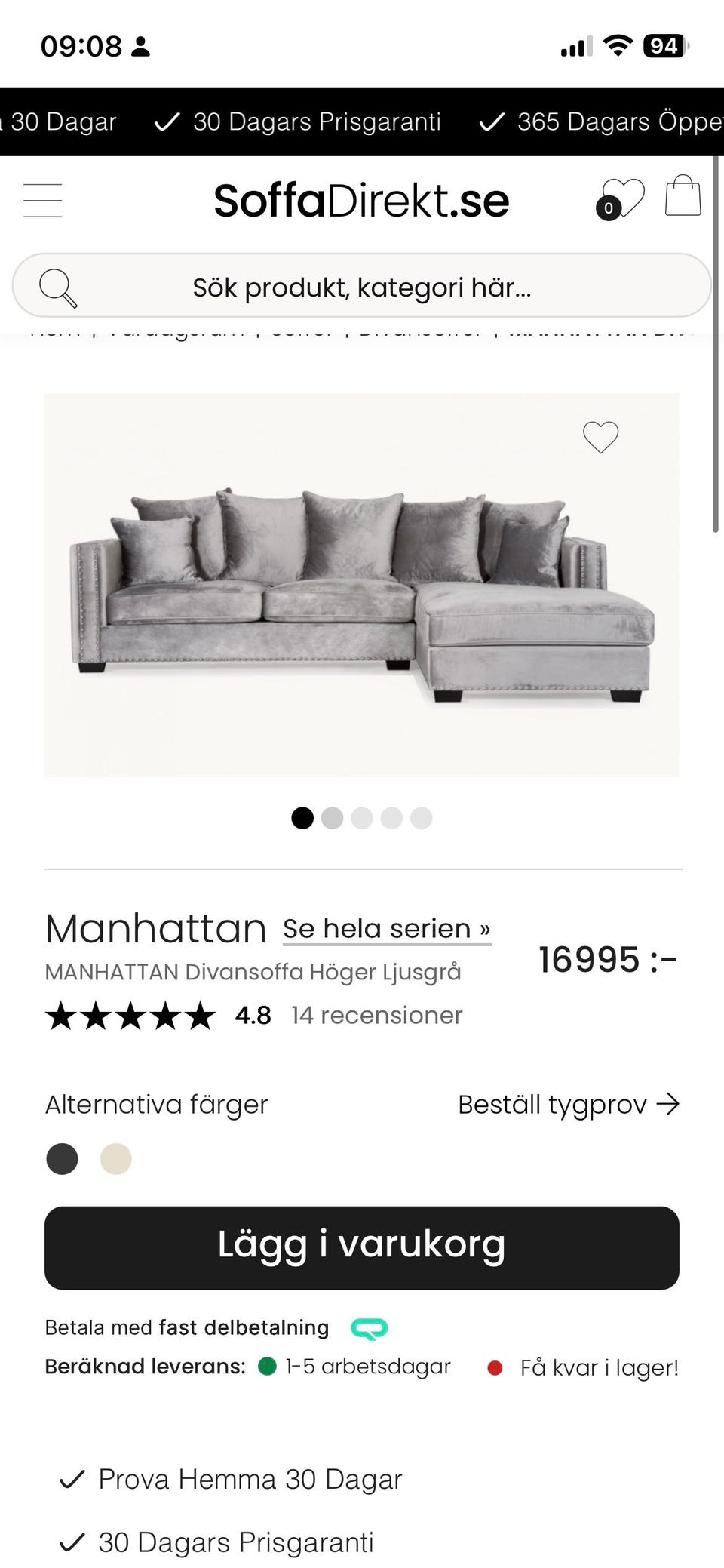Select the beige alternative color option
This screenshot has height=1568, width=724.
115,1159
